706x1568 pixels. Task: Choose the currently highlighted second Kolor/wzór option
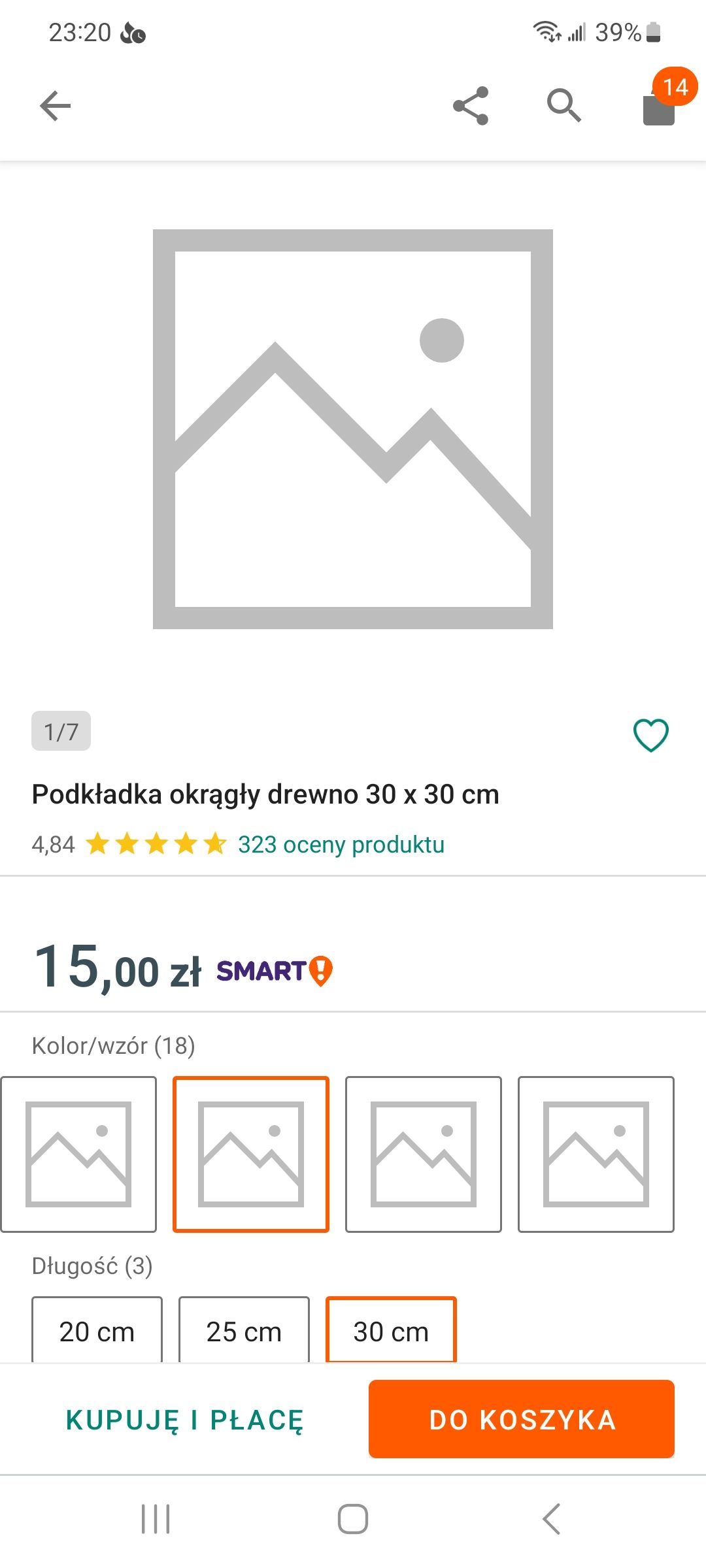251,1154
